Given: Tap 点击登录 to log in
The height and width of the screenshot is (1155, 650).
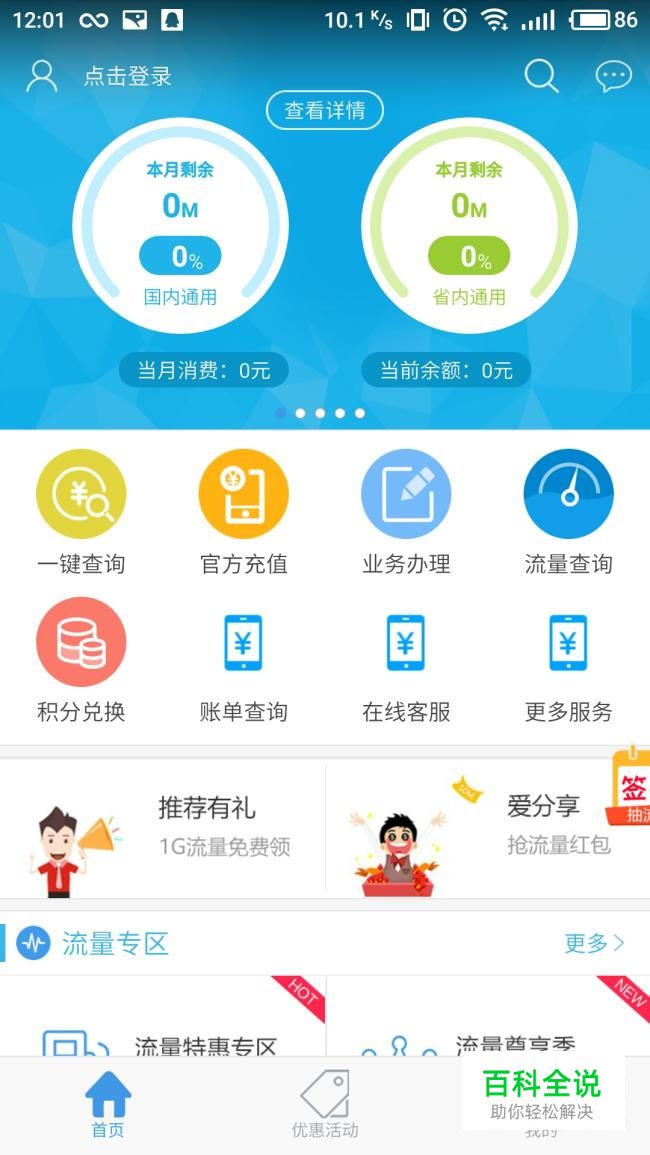Looking at the screenshot, I should pos(127,76).
